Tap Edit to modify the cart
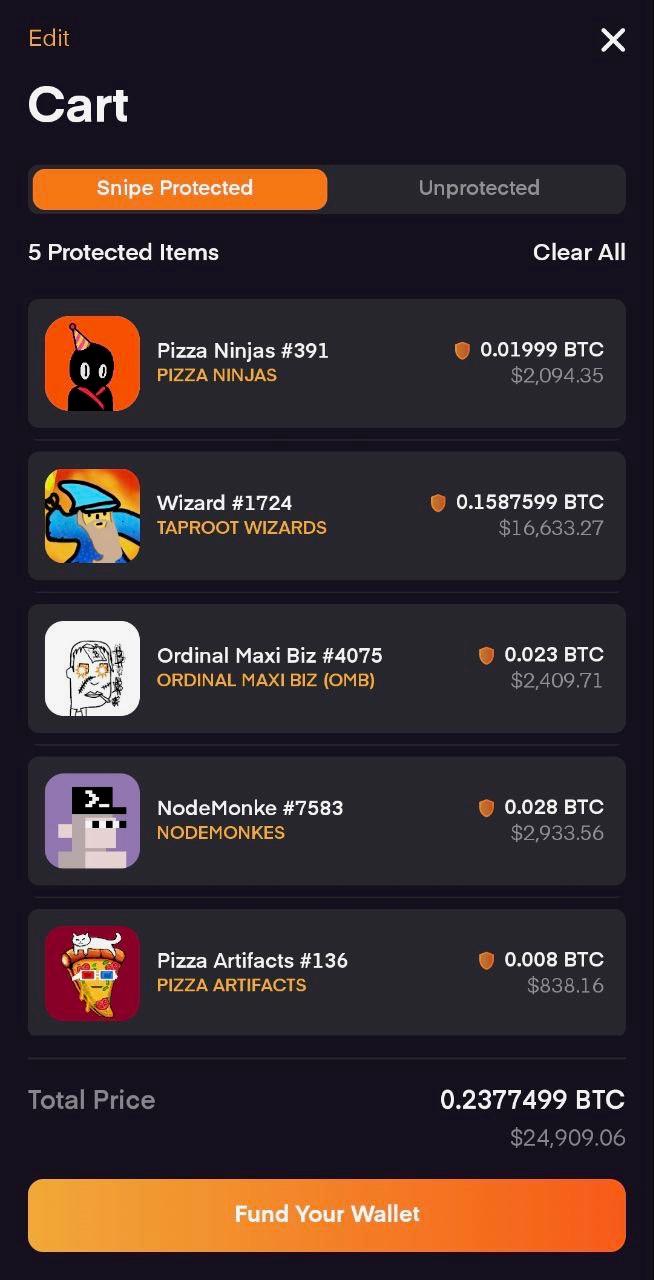The image size is (654, 1280). pyautogui.click(x=49, y=38)
